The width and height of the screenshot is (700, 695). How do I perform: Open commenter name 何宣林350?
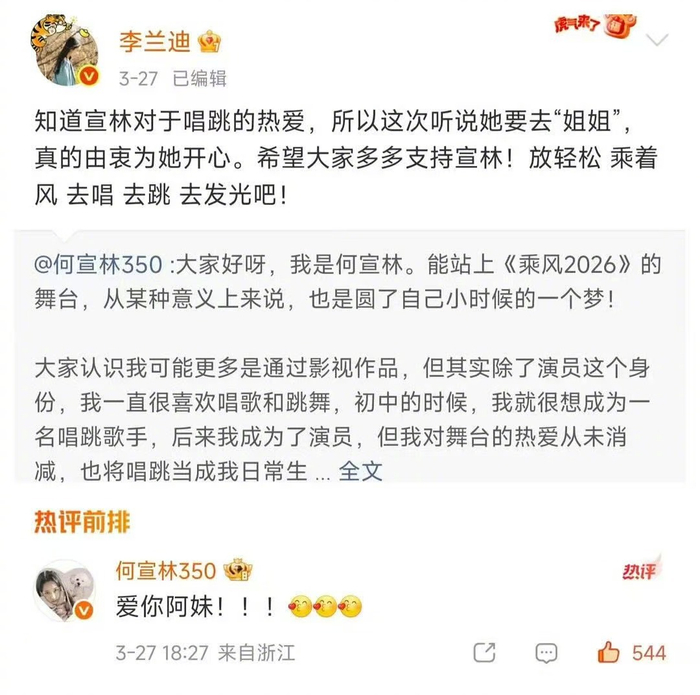point(166,570)
